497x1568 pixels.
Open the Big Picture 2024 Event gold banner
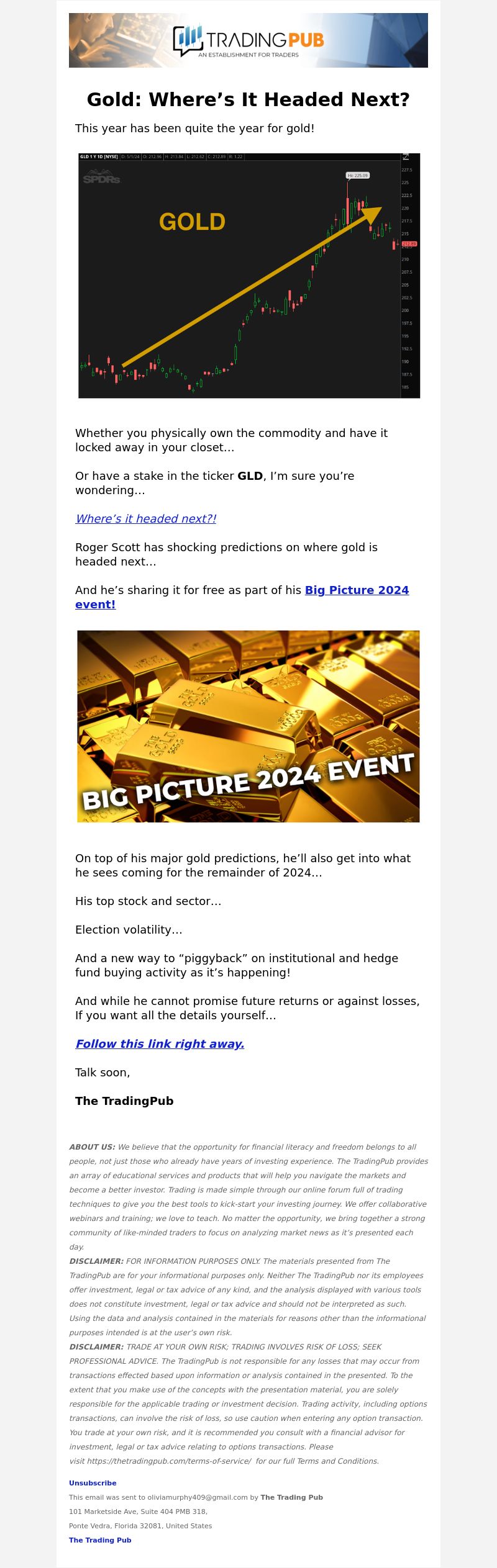pyautogui.click(x=248, y=726)
